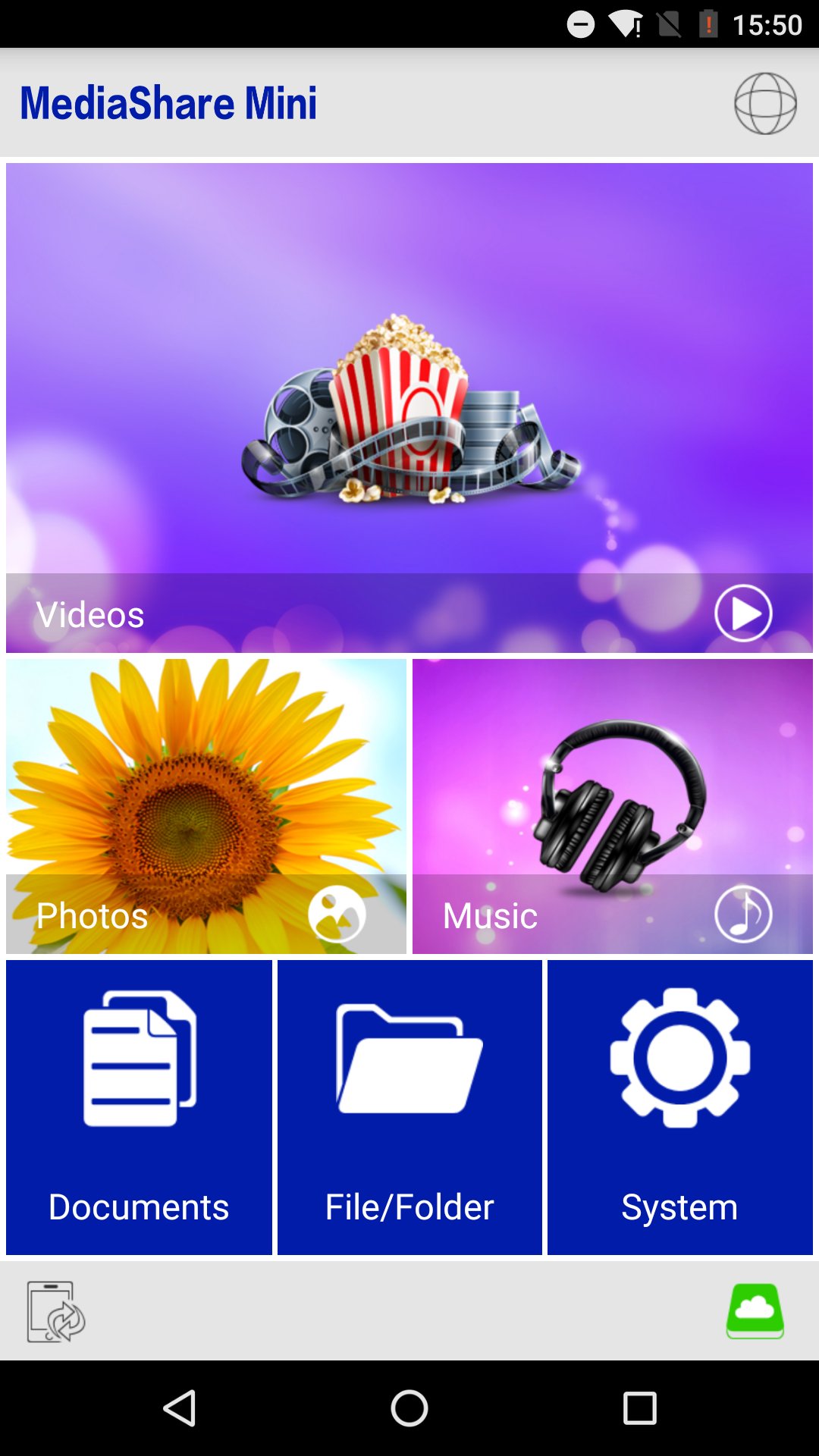Select the Videos label text
Viewport: 819px width, 1456px height.
click(x=90, y=613)
